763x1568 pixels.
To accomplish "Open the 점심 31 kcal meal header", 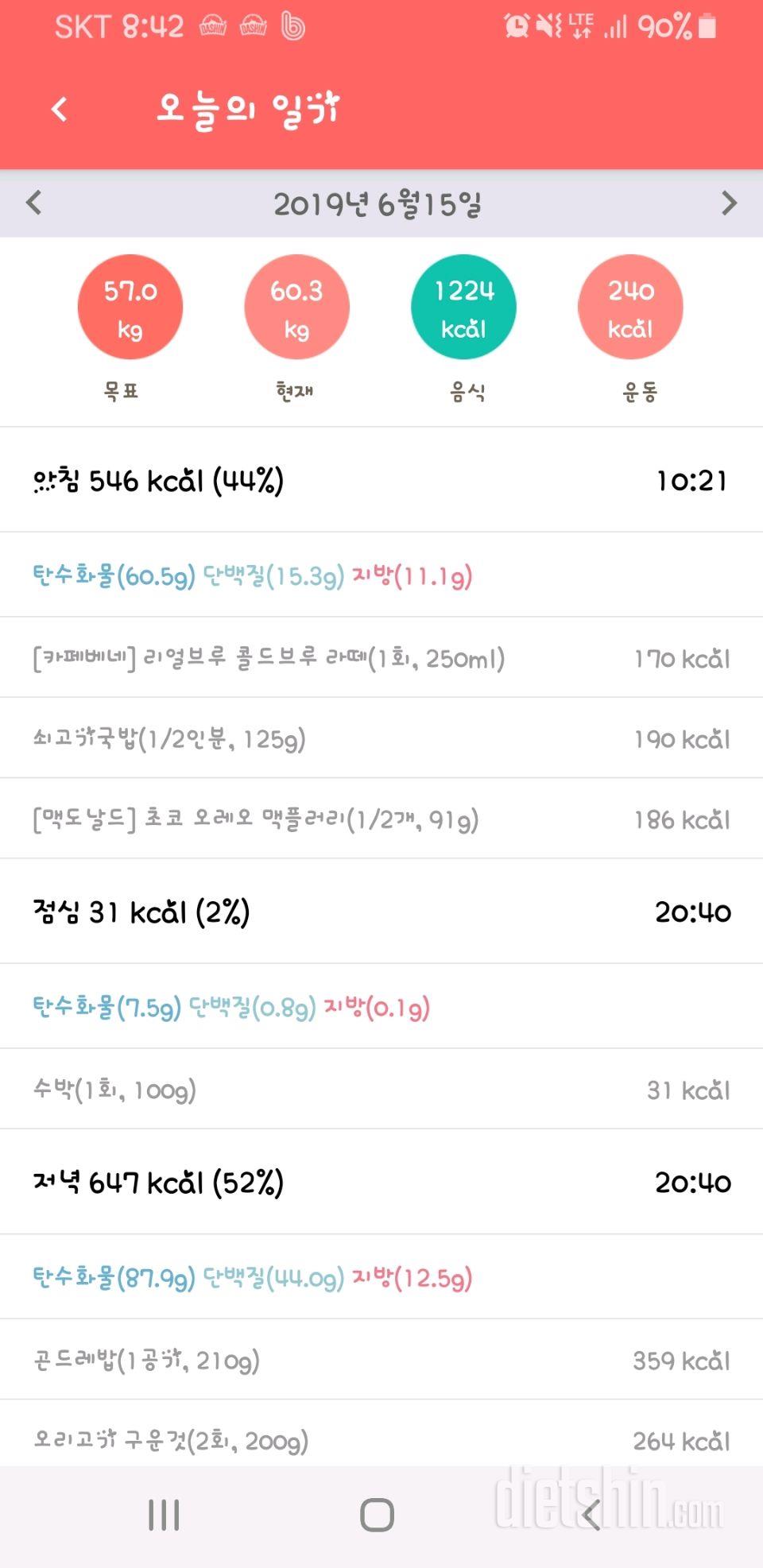I will (381, 912).
